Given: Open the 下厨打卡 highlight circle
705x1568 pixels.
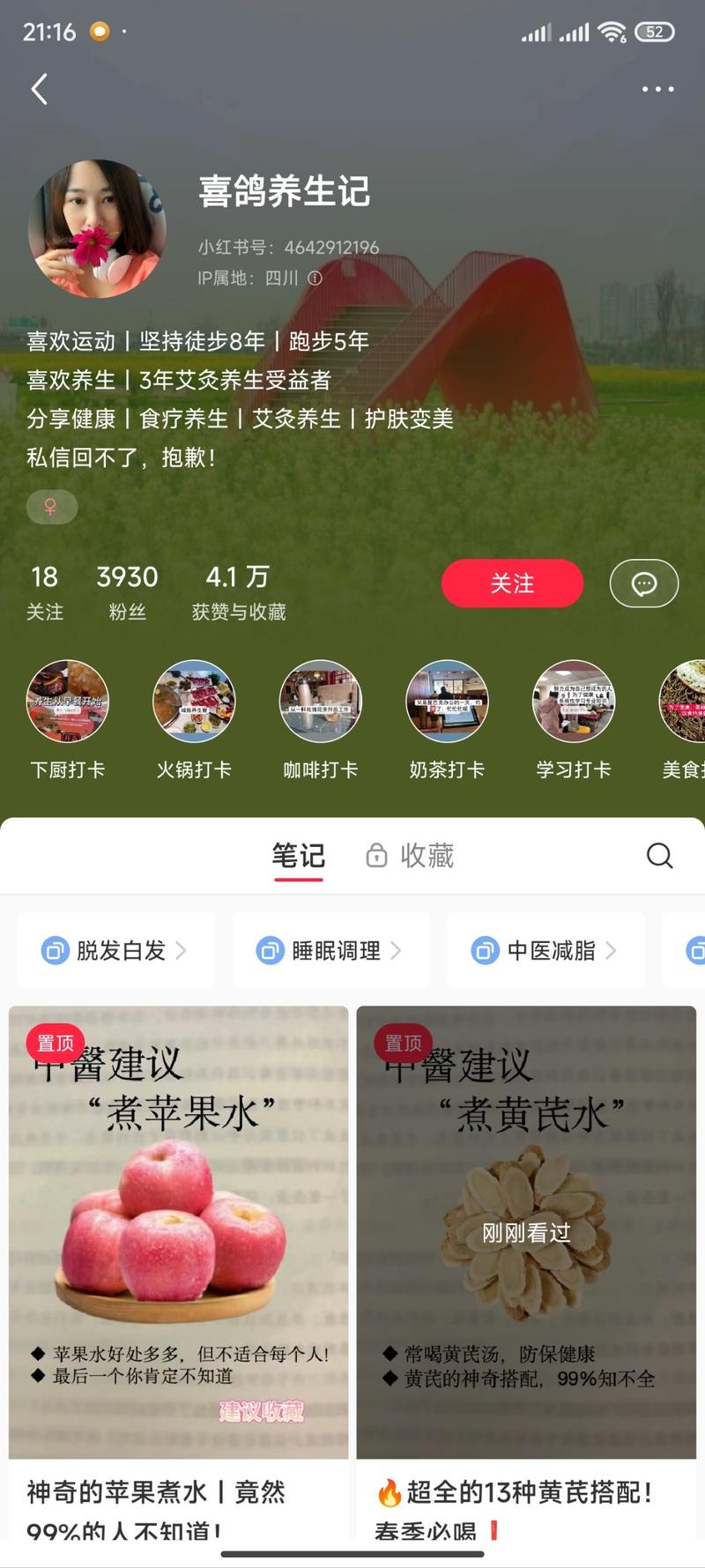Looking at the screenshot, I should tap(67, 702).
